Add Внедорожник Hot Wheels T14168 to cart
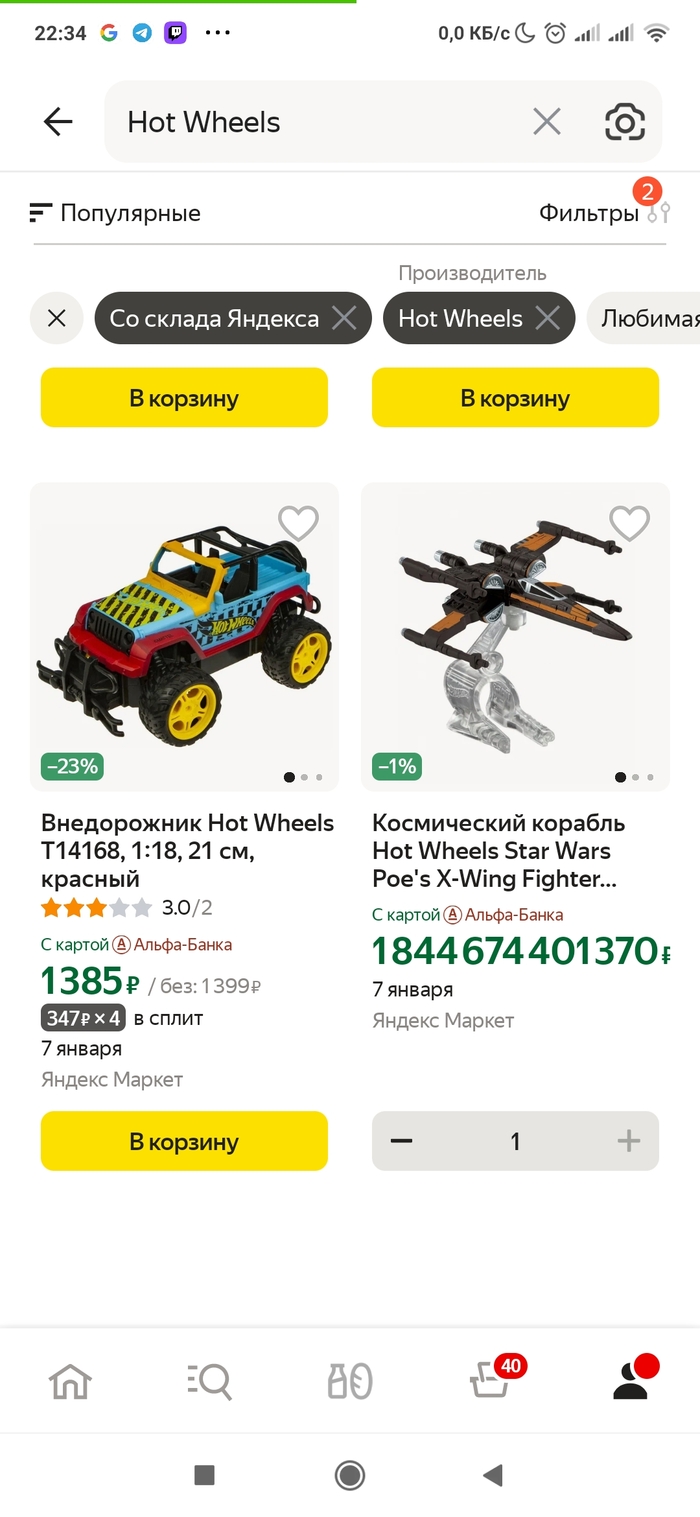The height and width of the screenshot is (1517, 700). tap(184, 1141)
